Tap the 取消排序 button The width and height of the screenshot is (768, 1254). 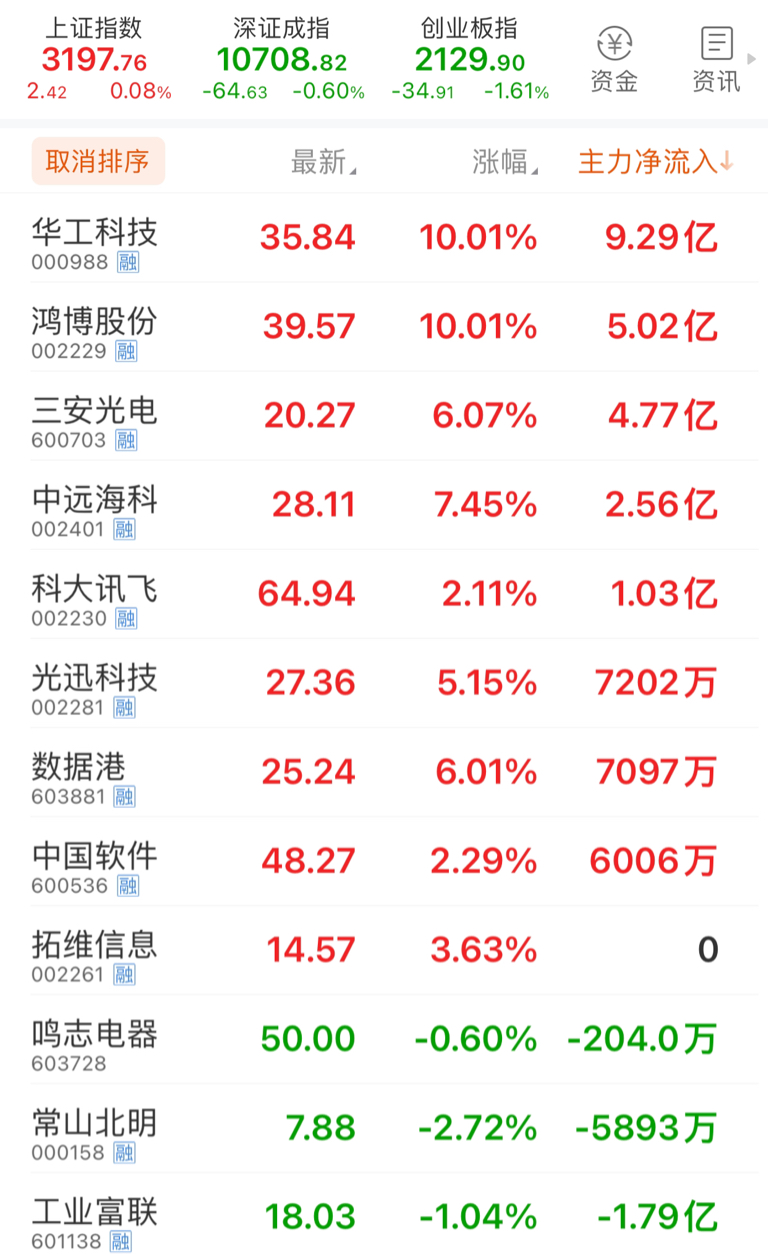click(x=98, y=161)
